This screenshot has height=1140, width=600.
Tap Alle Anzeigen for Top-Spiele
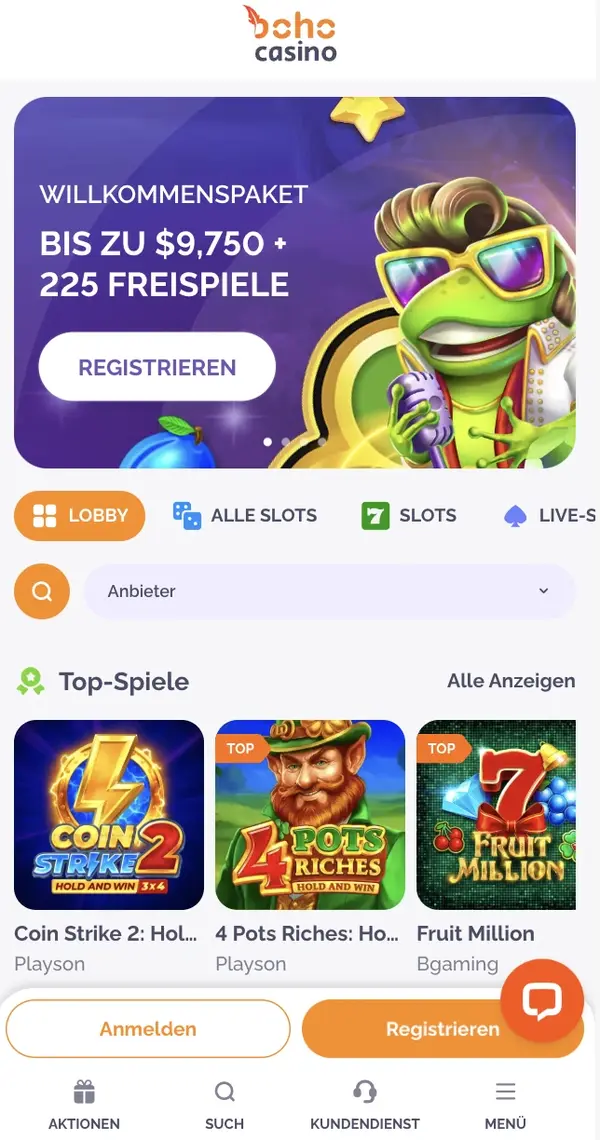pyautogui.click(x=511, y=681)
